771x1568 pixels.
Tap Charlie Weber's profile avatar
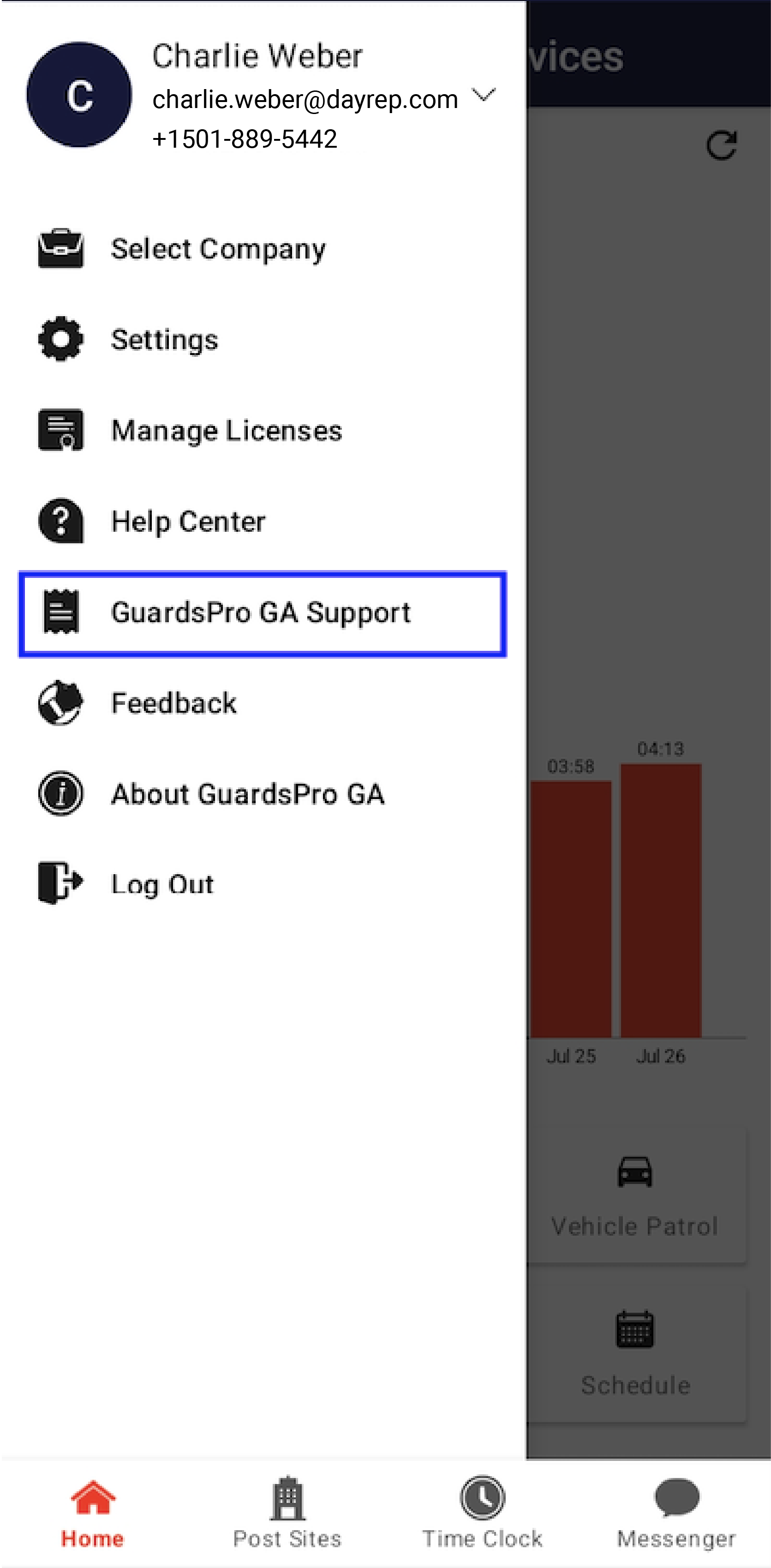pyautogui.click(x=79, y=94)
